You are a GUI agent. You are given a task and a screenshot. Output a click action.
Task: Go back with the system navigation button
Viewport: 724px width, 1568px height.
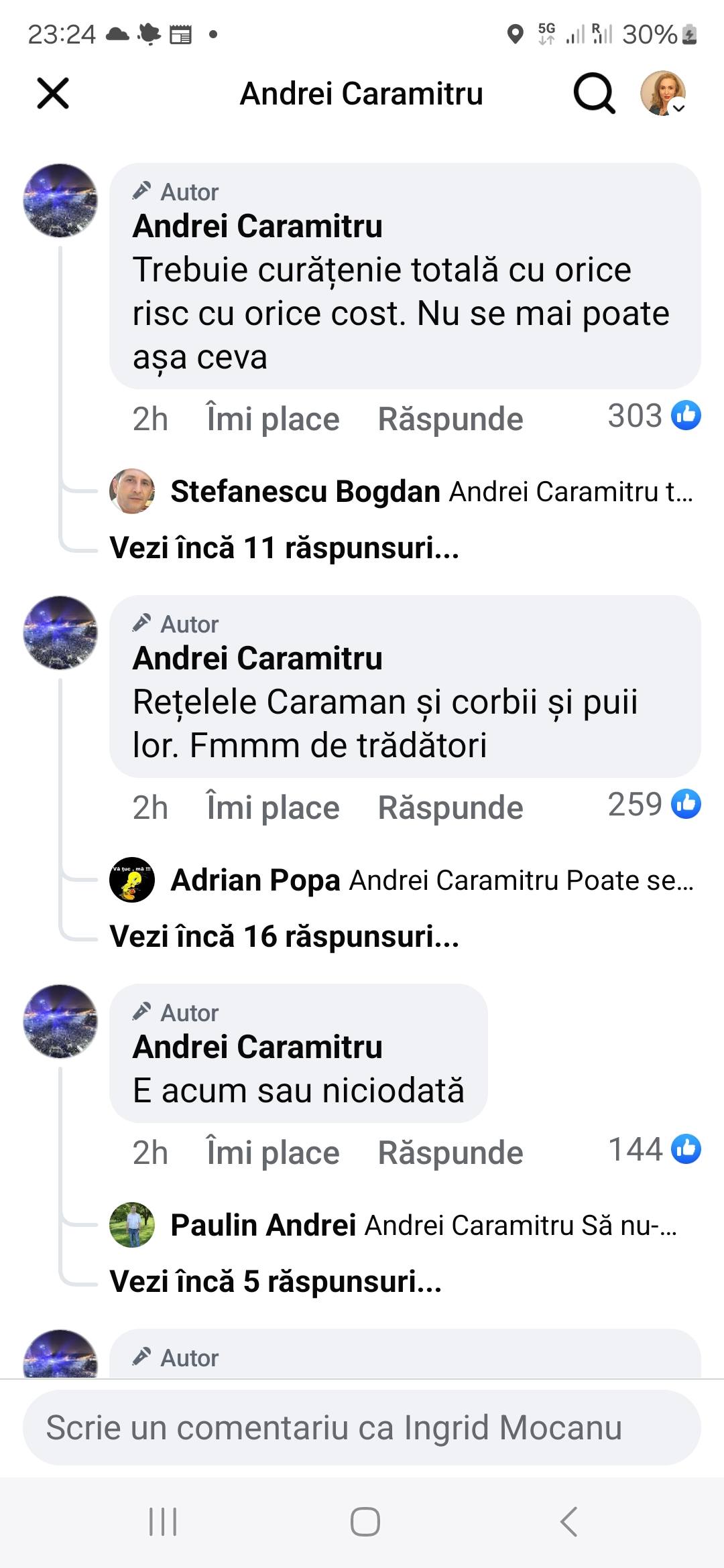tap(568, 1521)
